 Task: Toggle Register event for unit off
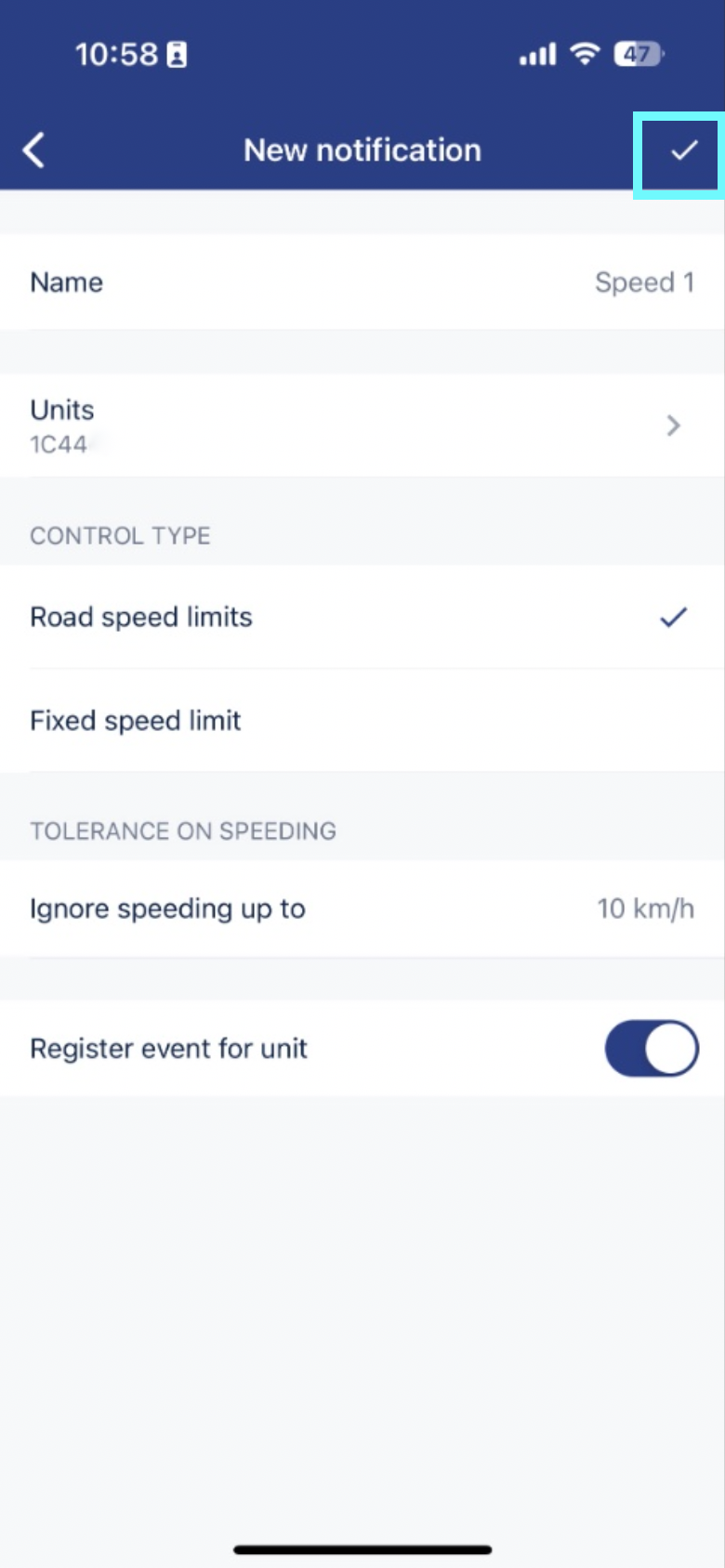(x=651, y=1049)
